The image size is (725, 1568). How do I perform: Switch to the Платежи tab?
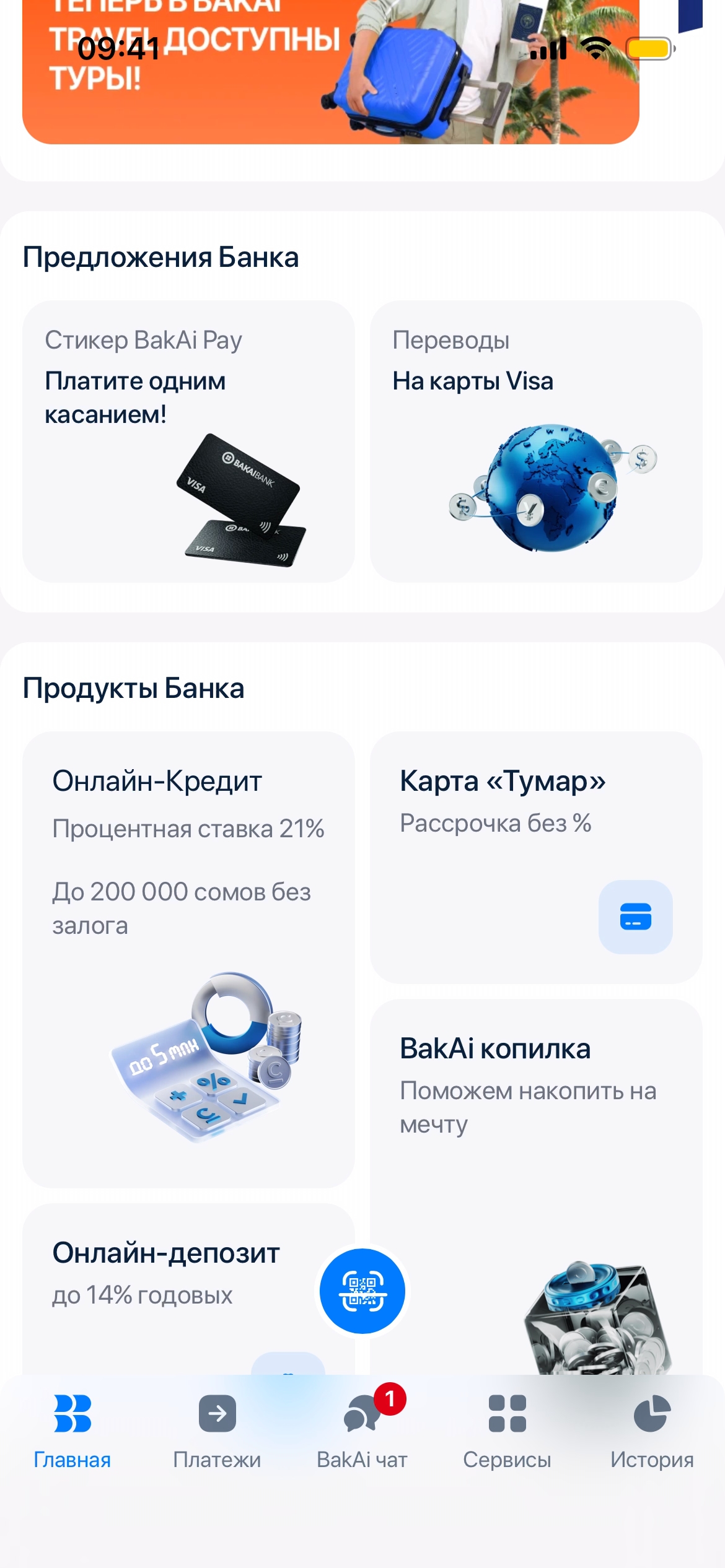point(217,1432)
